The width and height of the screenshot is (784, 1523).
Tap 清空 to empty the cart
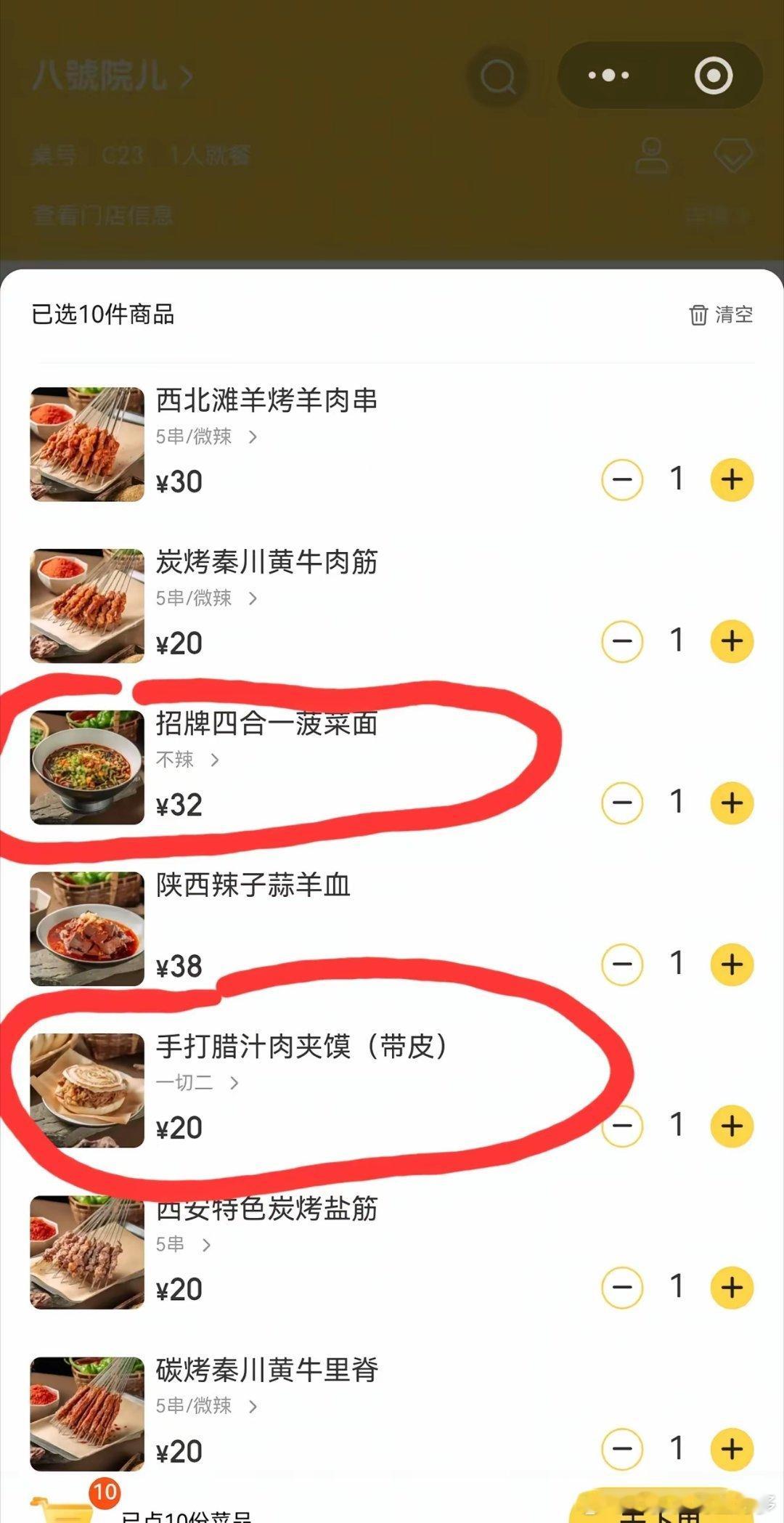tap(733, 315)
